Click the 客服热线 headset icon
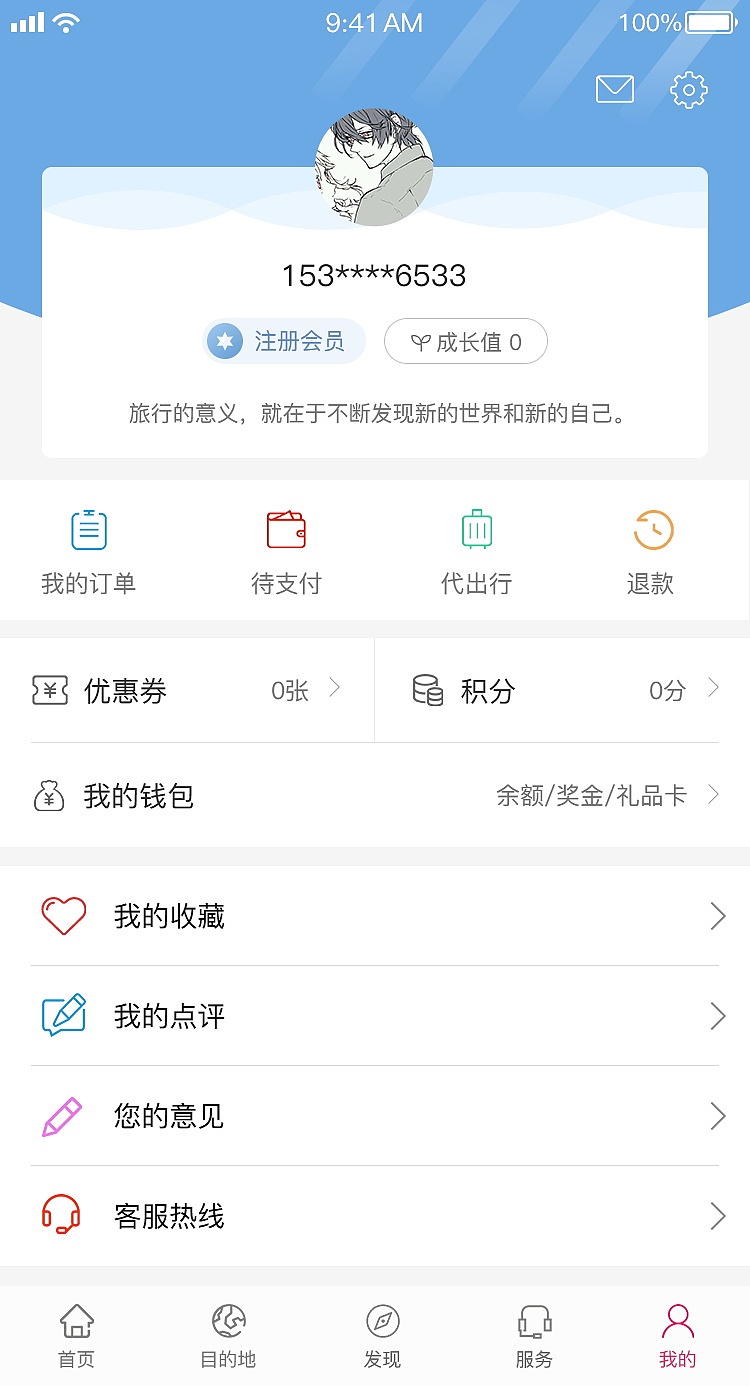 (x=63, y=1216)
